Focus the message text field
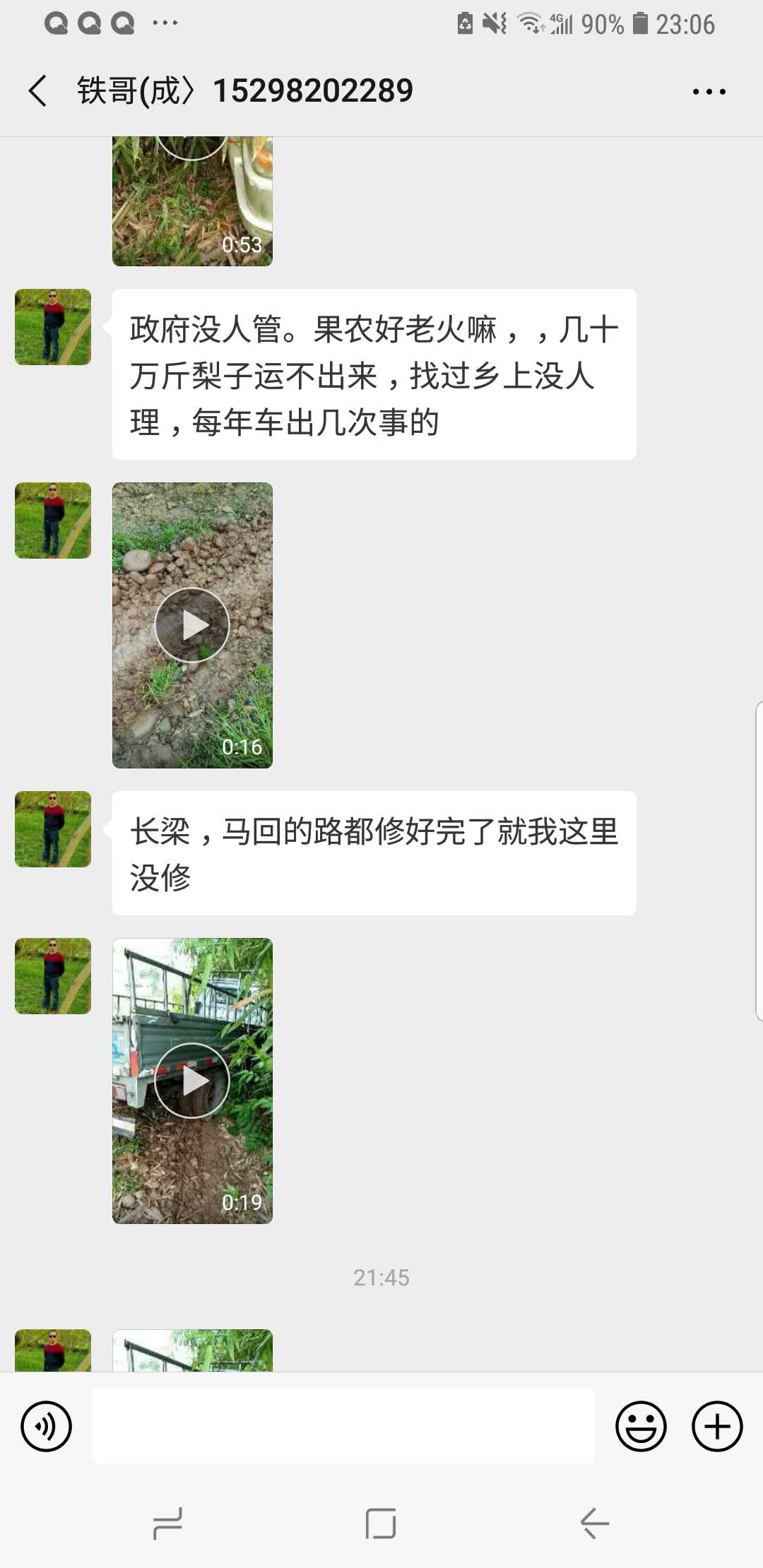763x1568 pixels. point(343,1425)
